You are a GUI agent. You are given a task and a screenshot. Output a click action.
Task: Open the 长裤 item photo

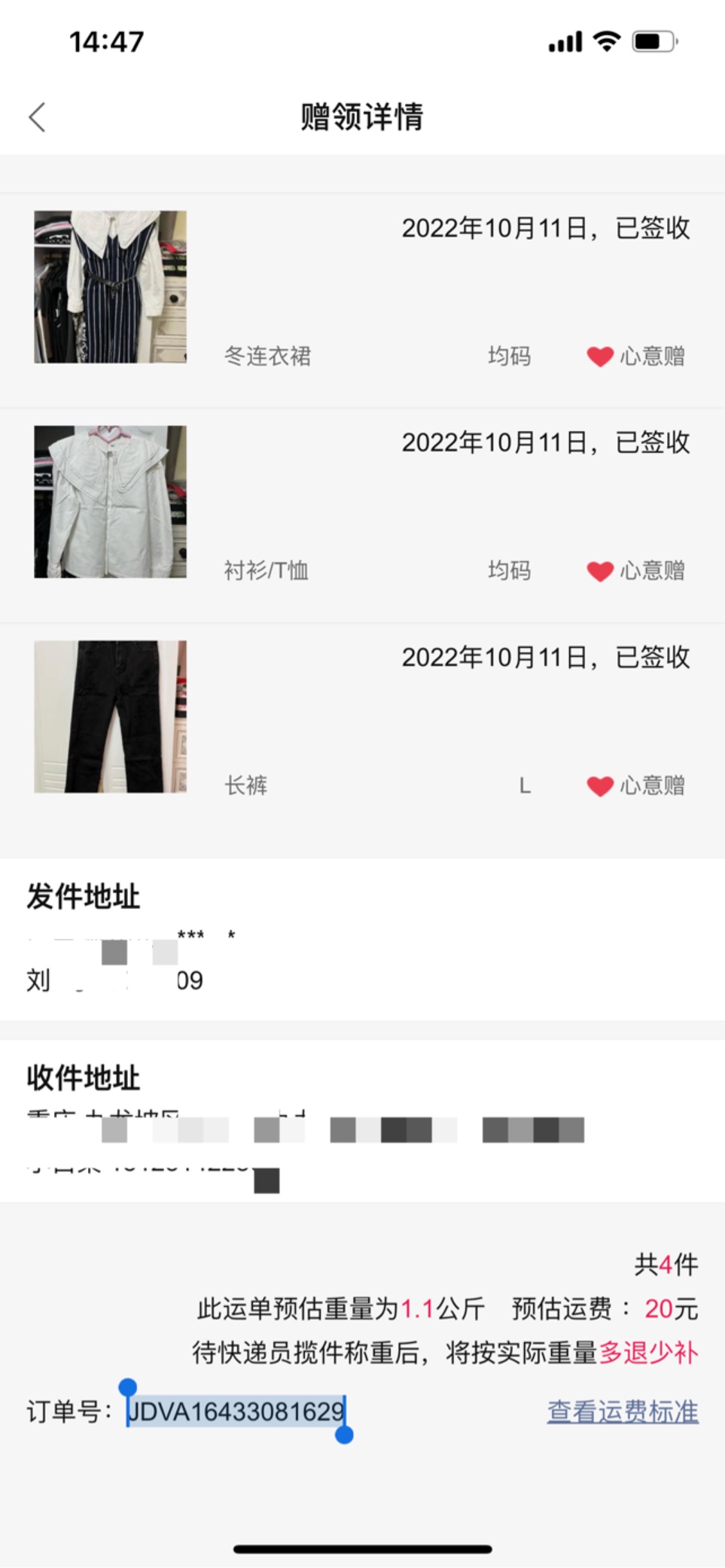coord(110,716)
